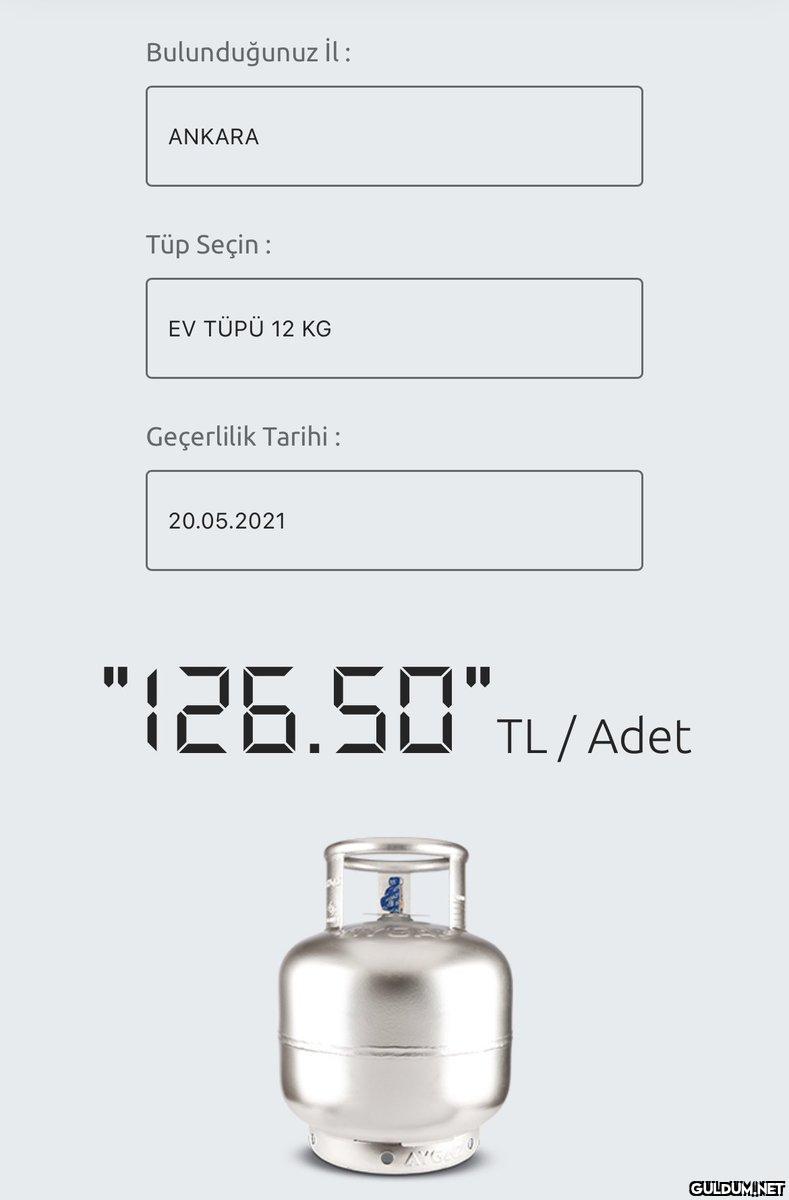Open the Geçerlilik Tarihi field showing 20.05.2021
This screenshot has height=1200, width=789.
(x=394, y=520)
